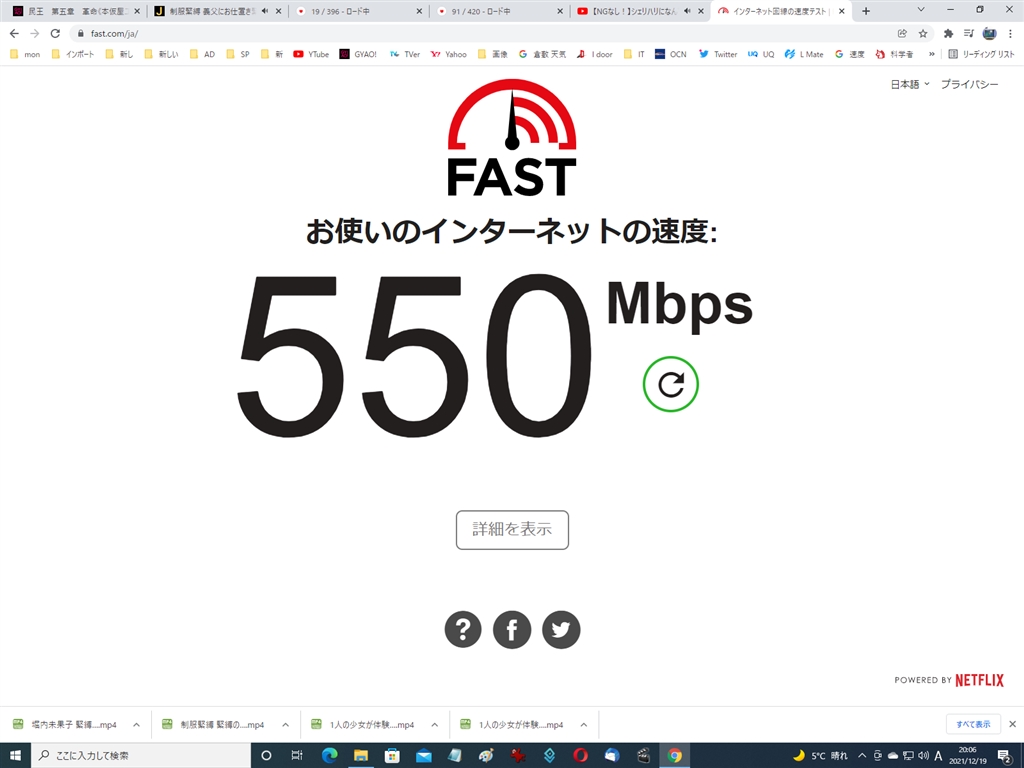Open the Twitter bookmark in bookmarks bar
The height and width of the screenshot is (768, 1024).
pyautogui.click(x=718, y=54)
